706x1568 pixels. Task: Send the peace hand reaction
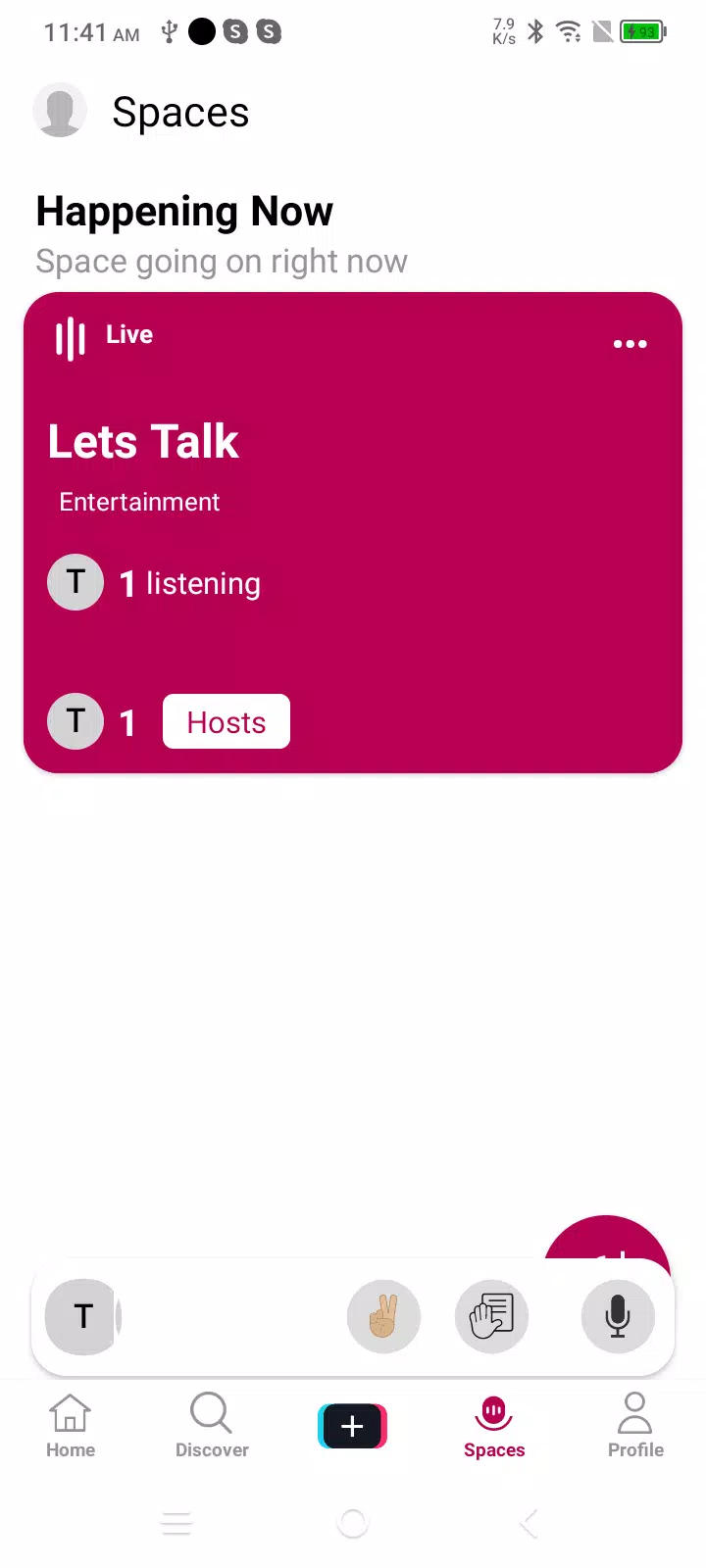383,1316
